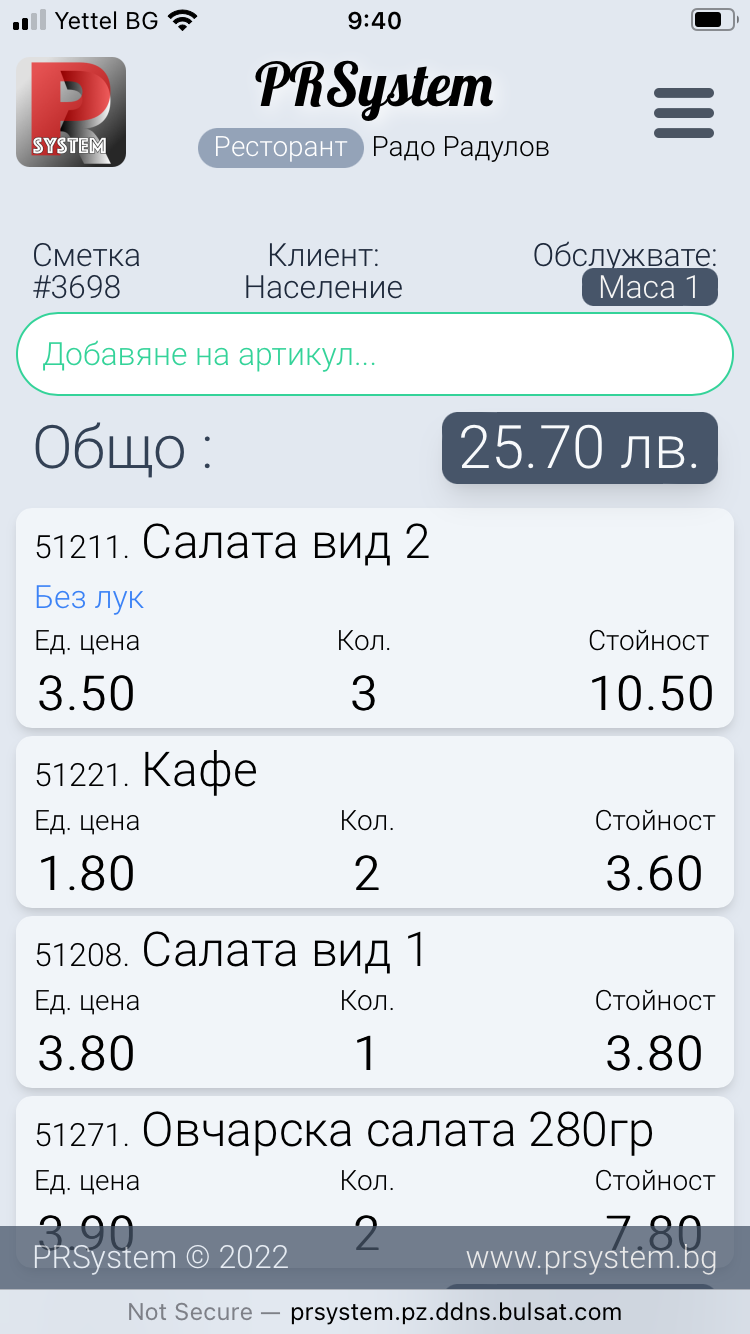Viewport: 750px width, 1334px height.
Task: Open the Салата вид 2 item card
Action: 375,618
